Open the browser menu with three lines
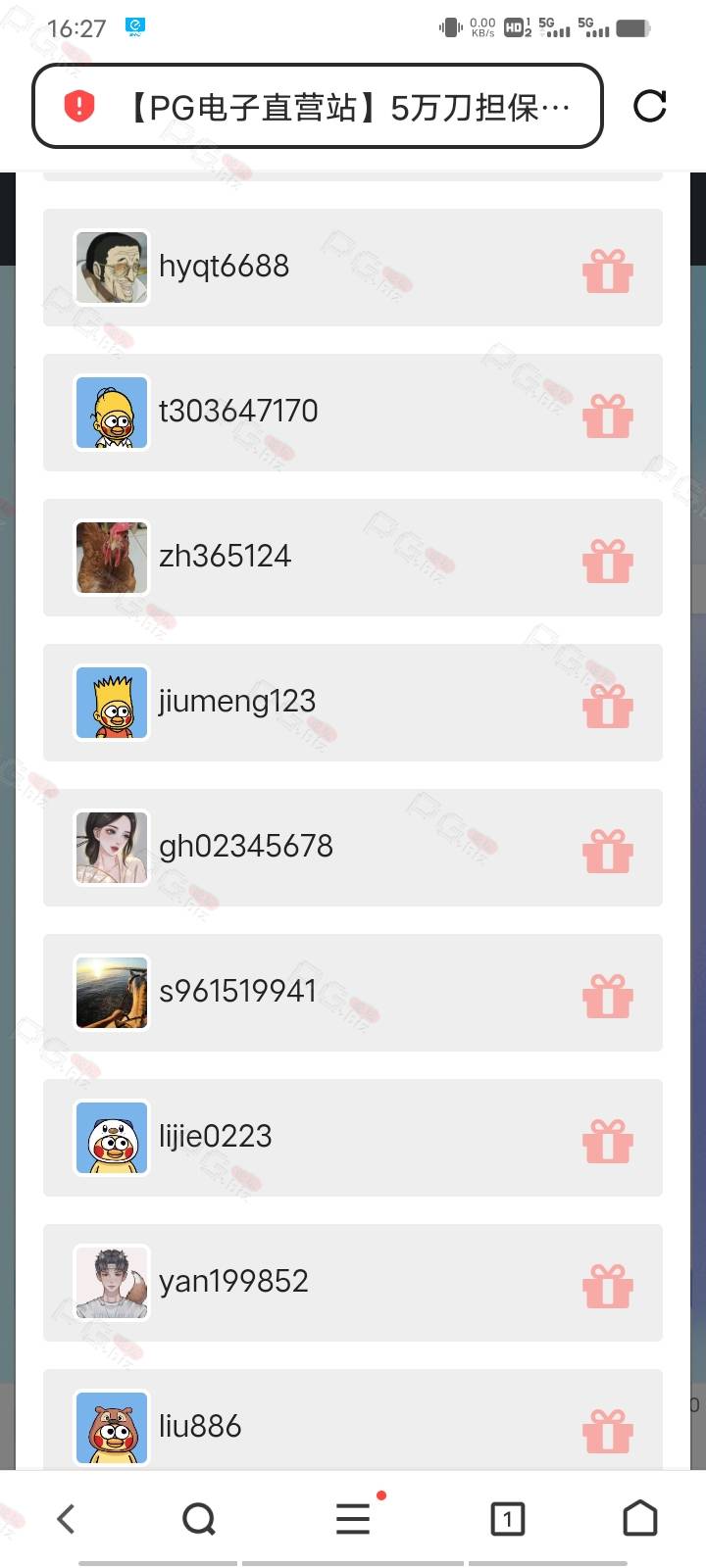Viewport: 706px width, 1568px height. (x=353, y=1519)
